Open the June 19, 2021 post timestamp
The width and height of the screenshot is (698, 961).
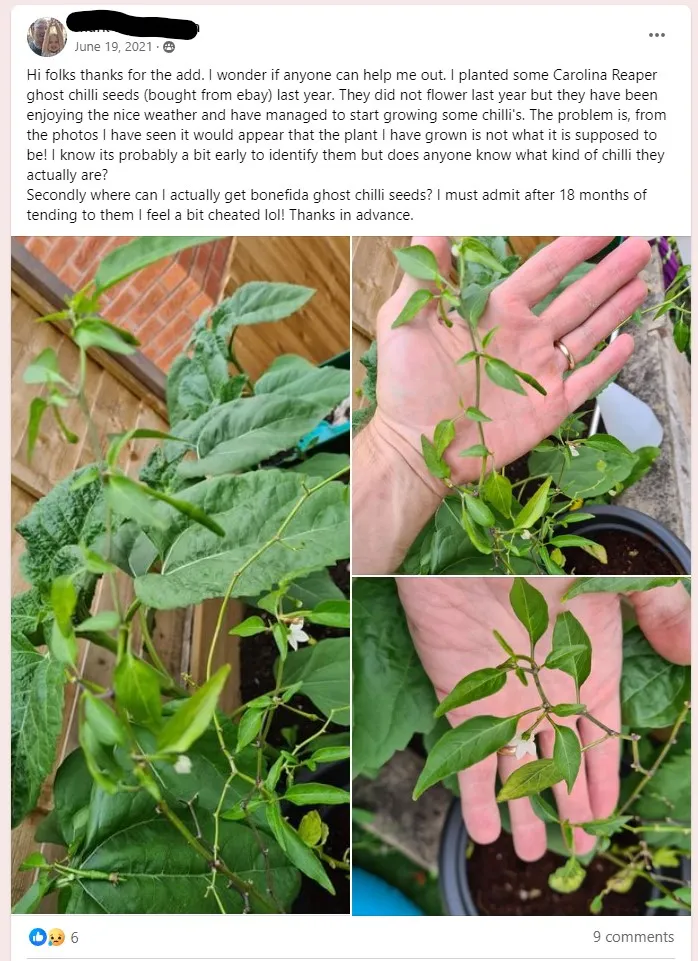(115, 47)
